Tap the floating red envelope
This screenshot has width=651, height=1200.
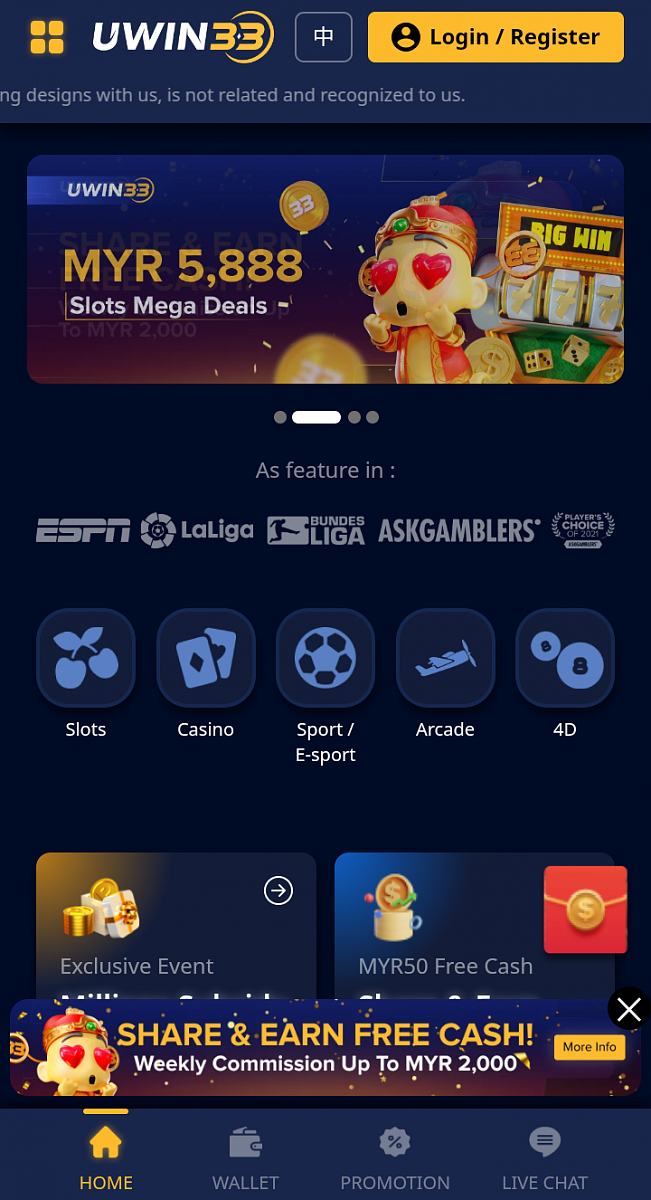point(585,910)
